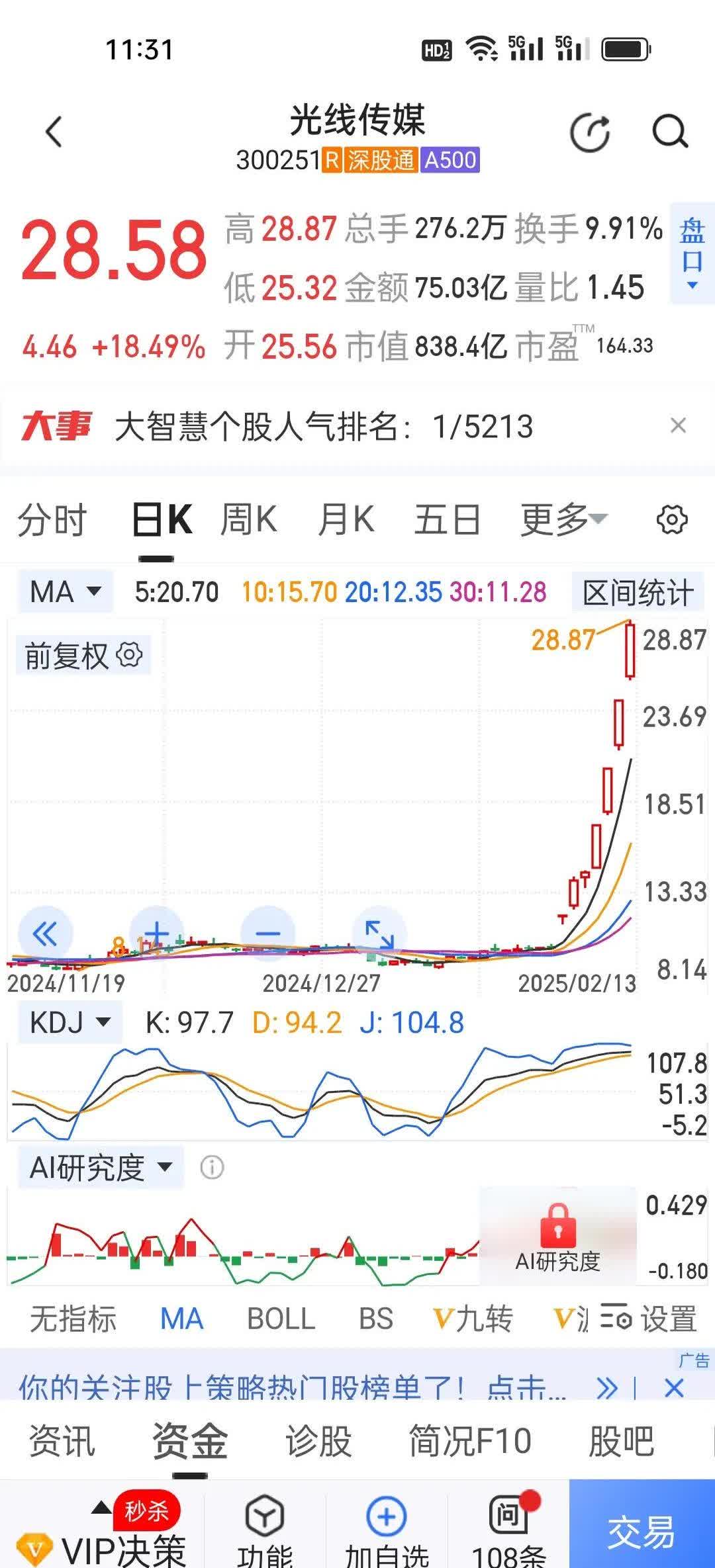Zoom in on the K-line chart with plus icon
715x1568 pixels.
click(x=156, y=932)
